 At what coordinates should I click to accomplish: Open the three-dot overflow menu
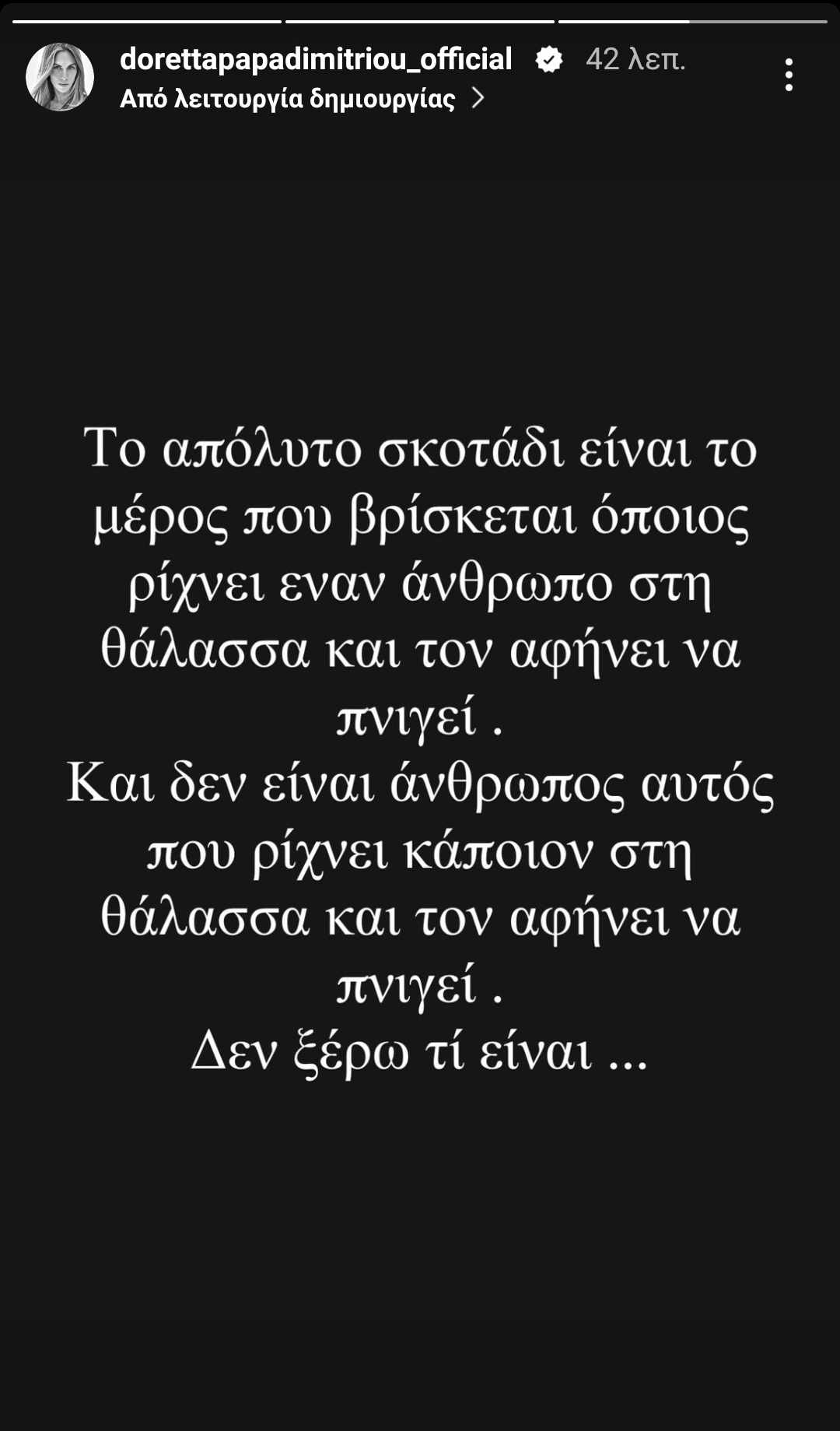(x=789, y=75)
